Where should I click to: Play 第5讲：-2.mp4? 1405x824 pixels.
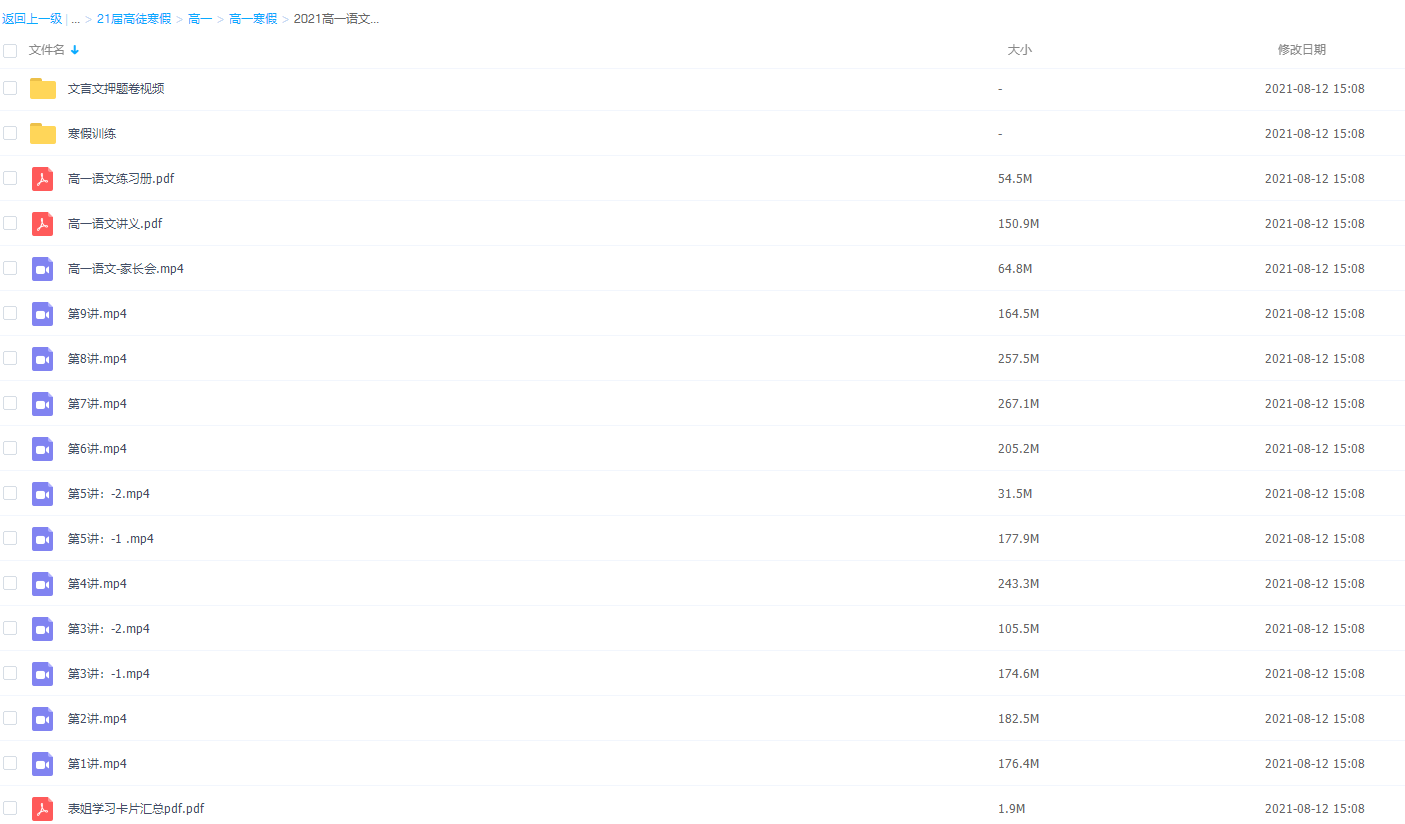(x=109, y=494)
